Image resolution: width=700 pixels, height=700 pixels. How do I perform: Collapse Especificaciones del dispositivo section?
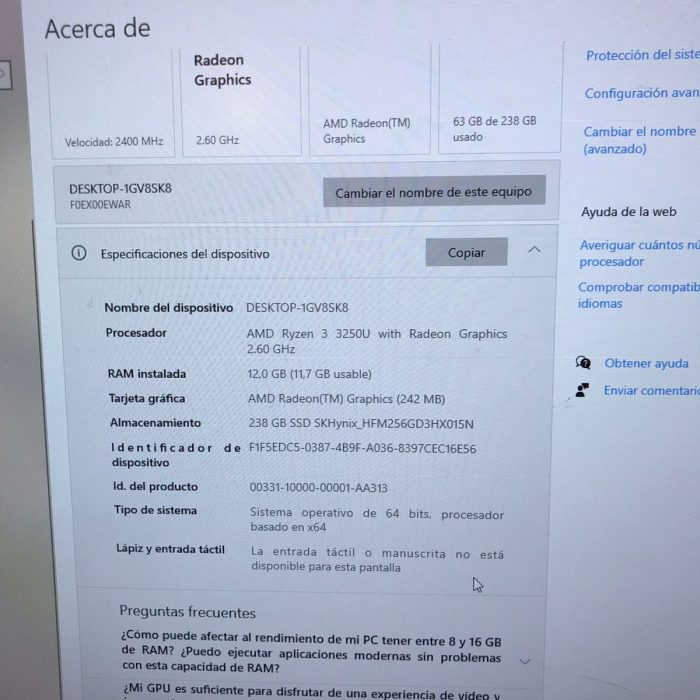pyautogui.click(x=534, y=250)
